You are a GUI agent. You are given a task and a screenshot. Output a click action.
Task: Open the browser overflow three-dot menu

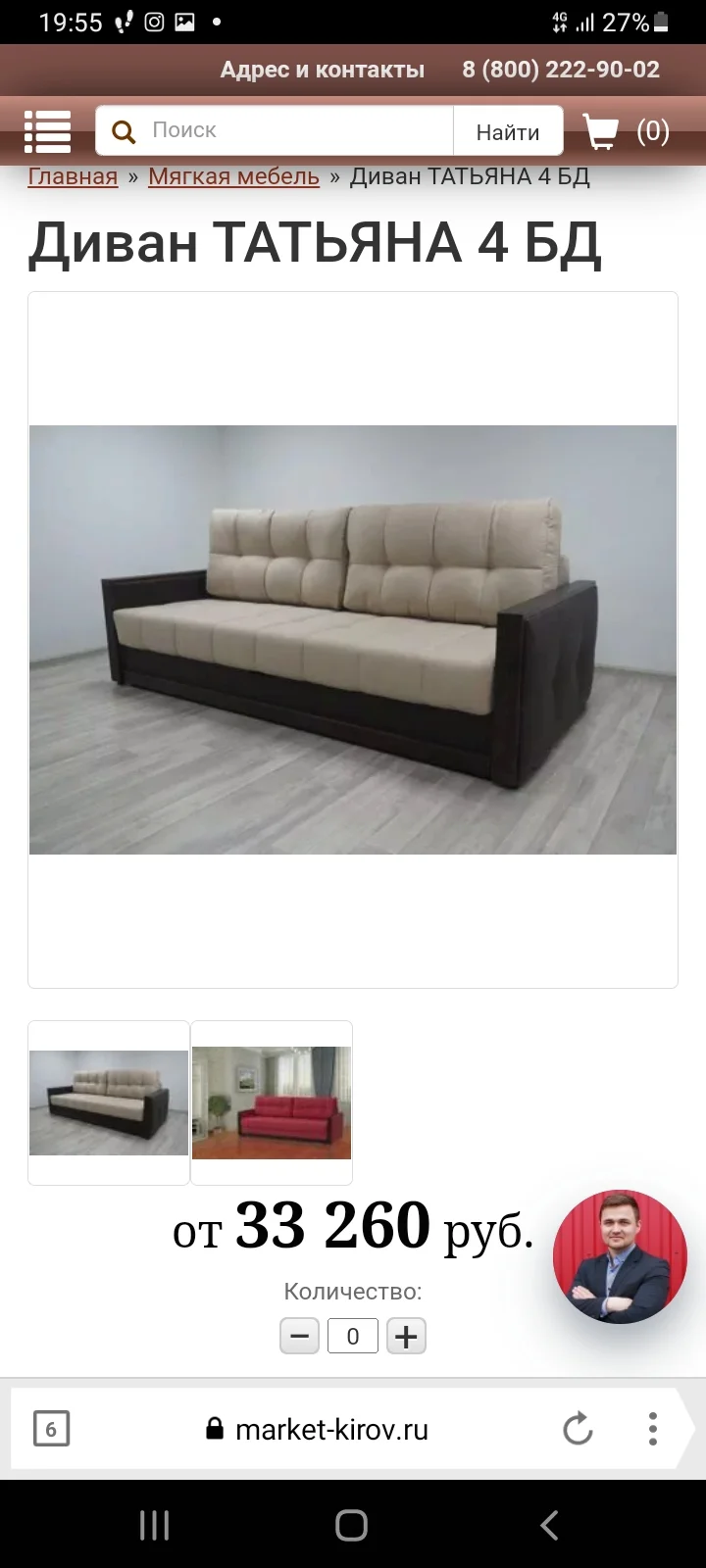(652, 1429)
